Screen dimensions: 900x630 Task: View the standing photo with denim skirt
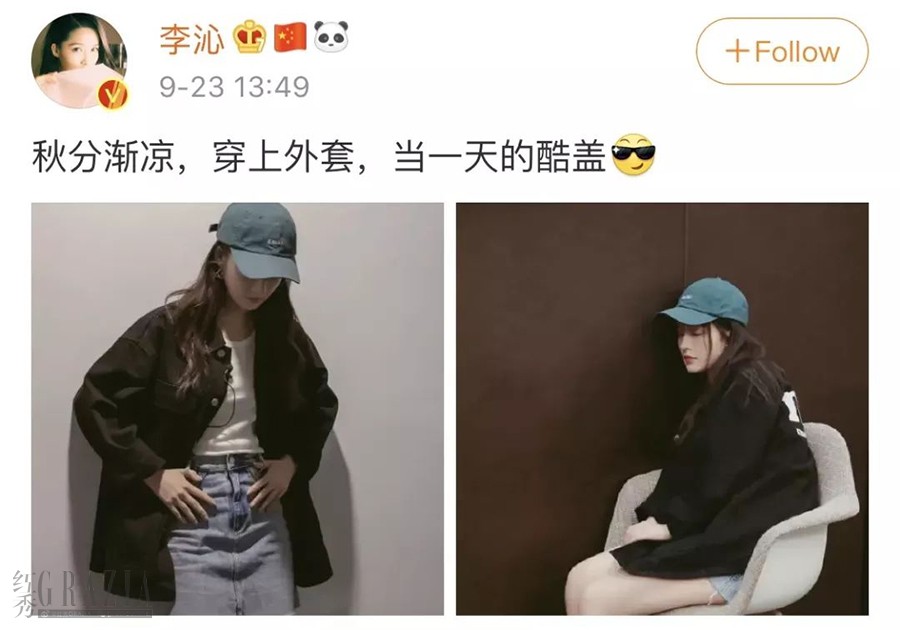[237, 408]
